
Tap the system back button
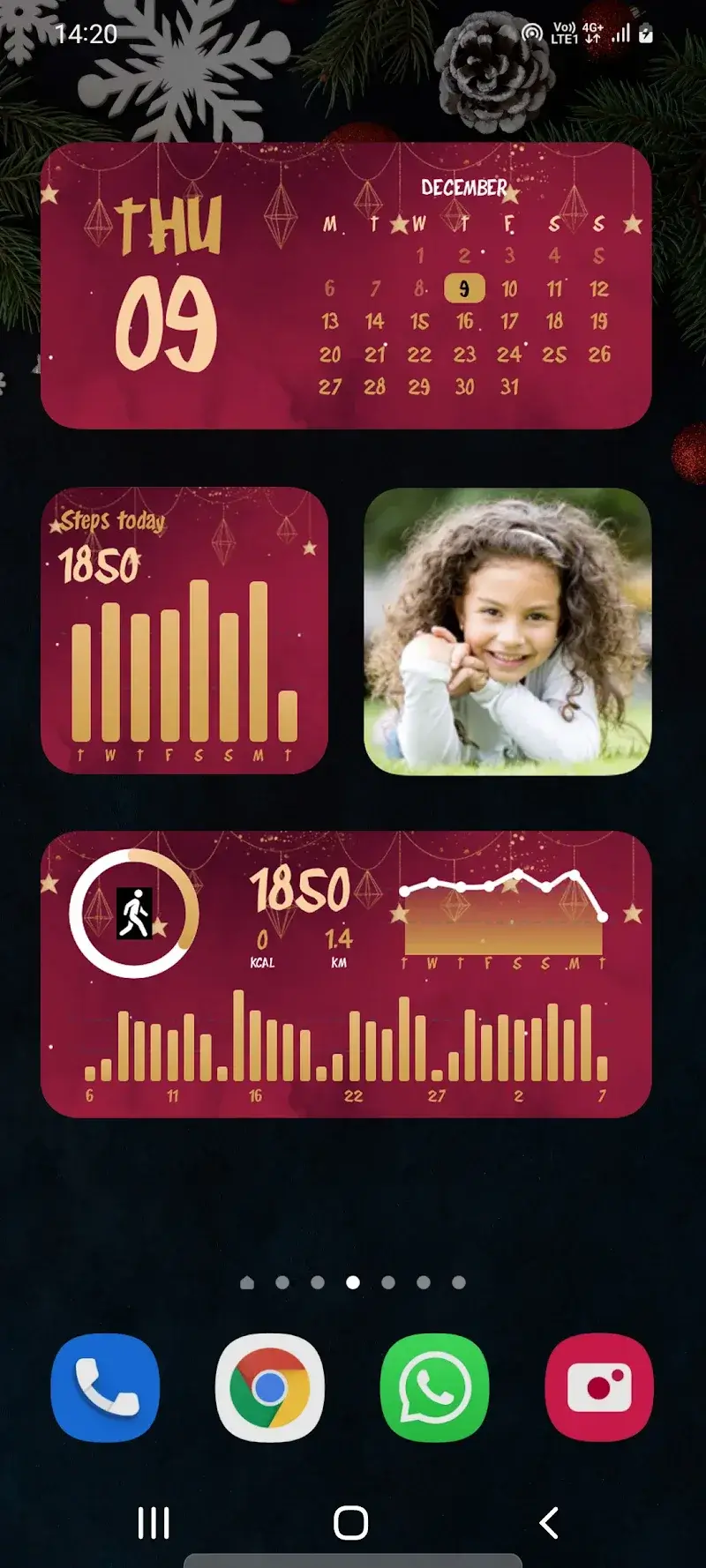tap(549, 1522)
